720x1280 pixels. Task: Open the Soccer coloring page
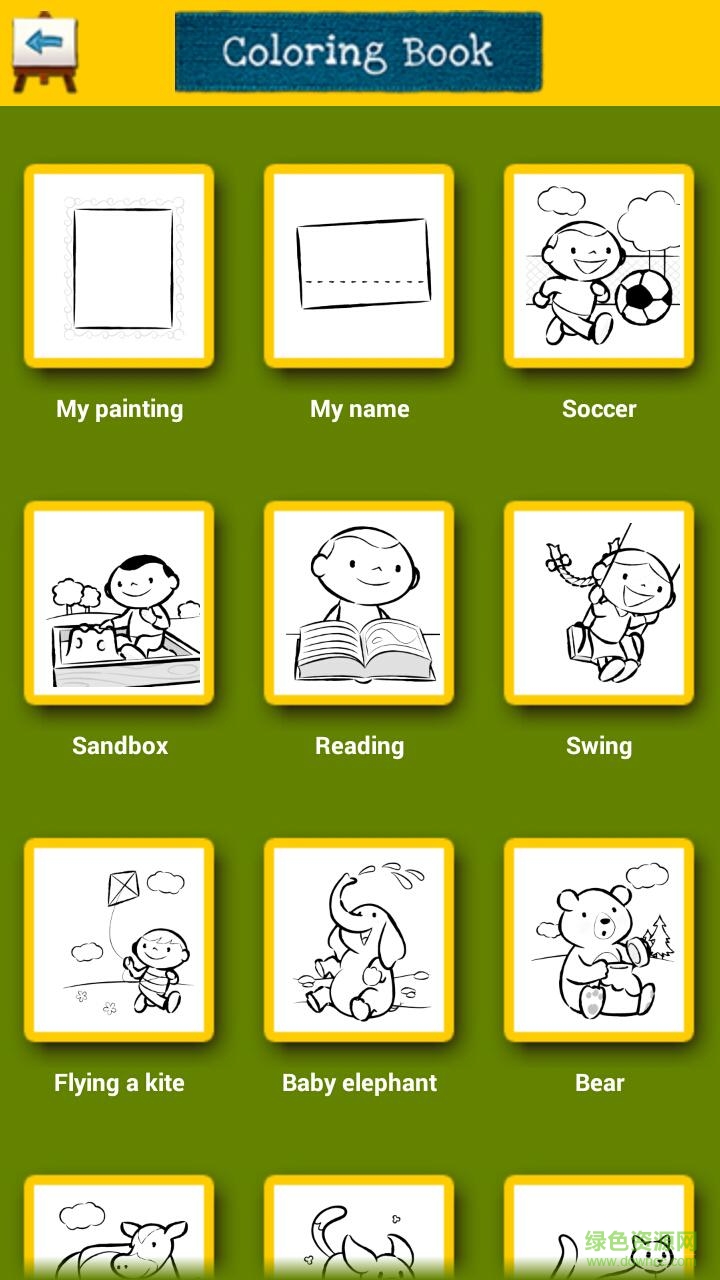pyautogui.click(x=599, y=267)
